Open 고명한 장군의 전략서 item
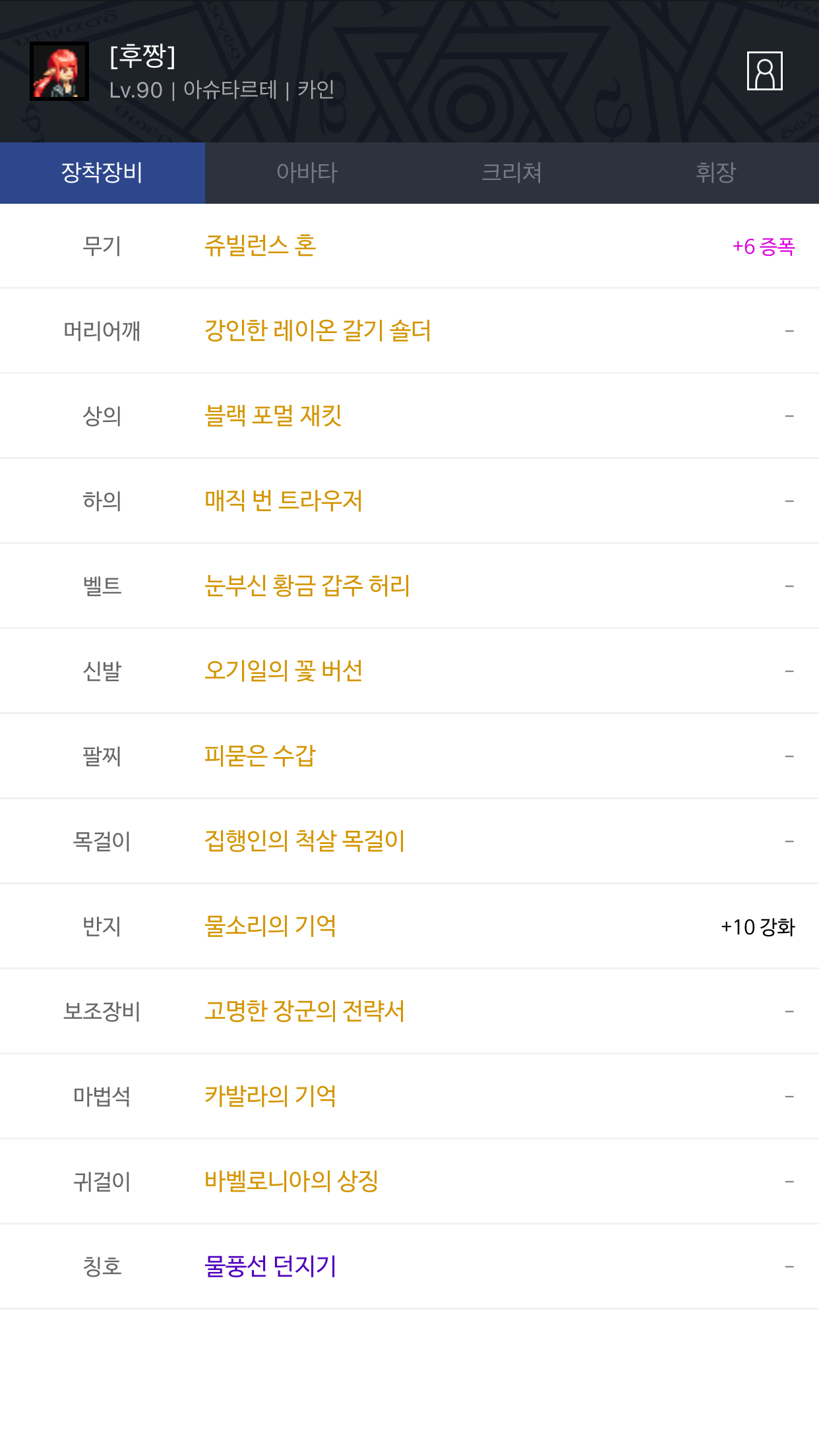Screen dimensions: 819x1456 point(304,1011)
